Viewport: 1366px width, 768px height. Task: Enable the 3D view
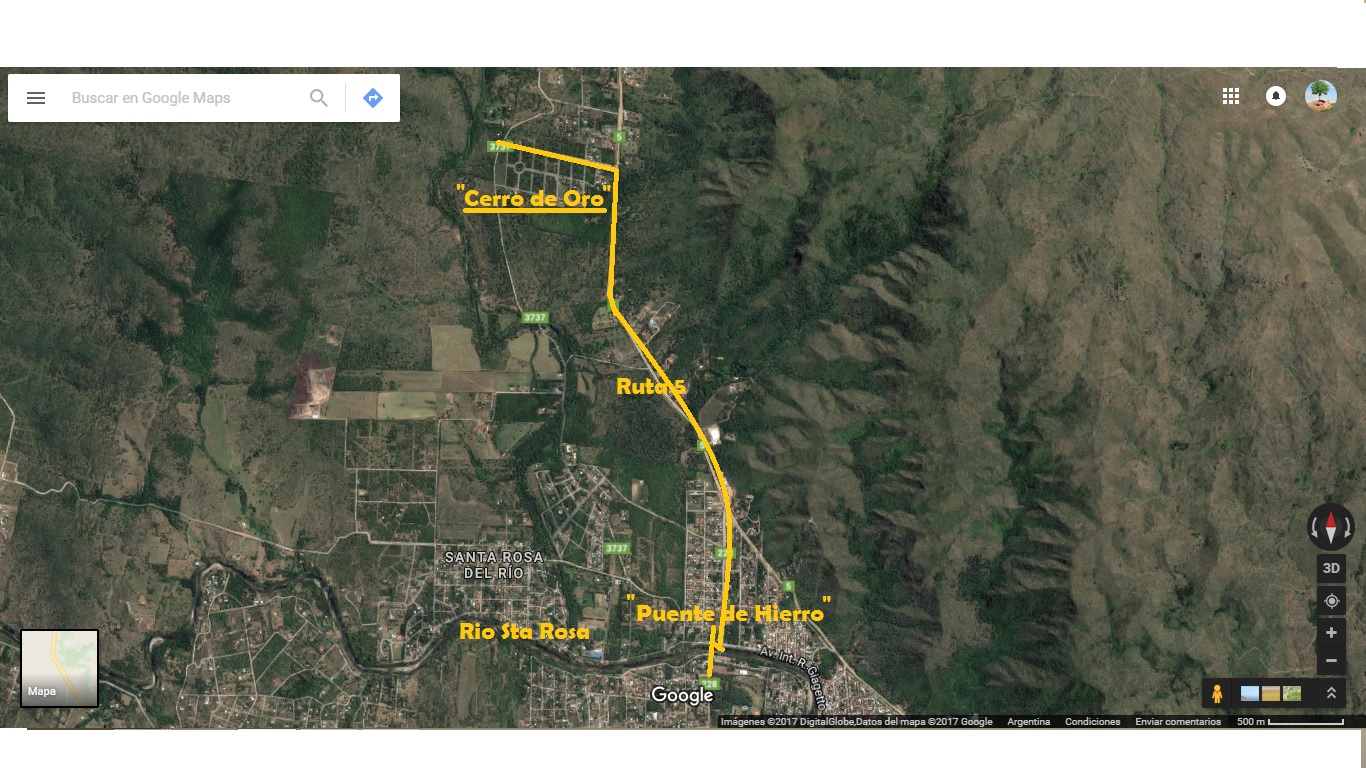[1331, 569]
